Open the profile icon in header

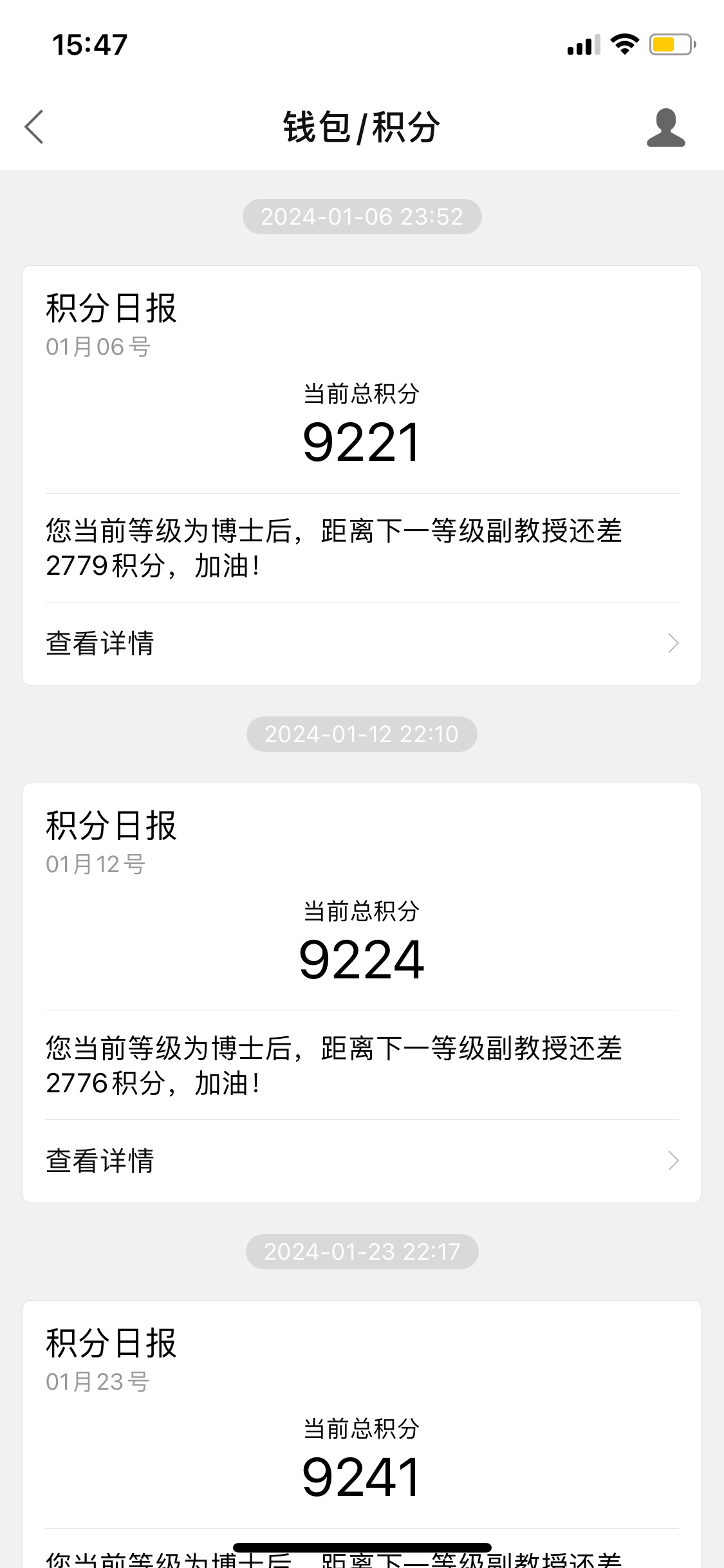665,127
